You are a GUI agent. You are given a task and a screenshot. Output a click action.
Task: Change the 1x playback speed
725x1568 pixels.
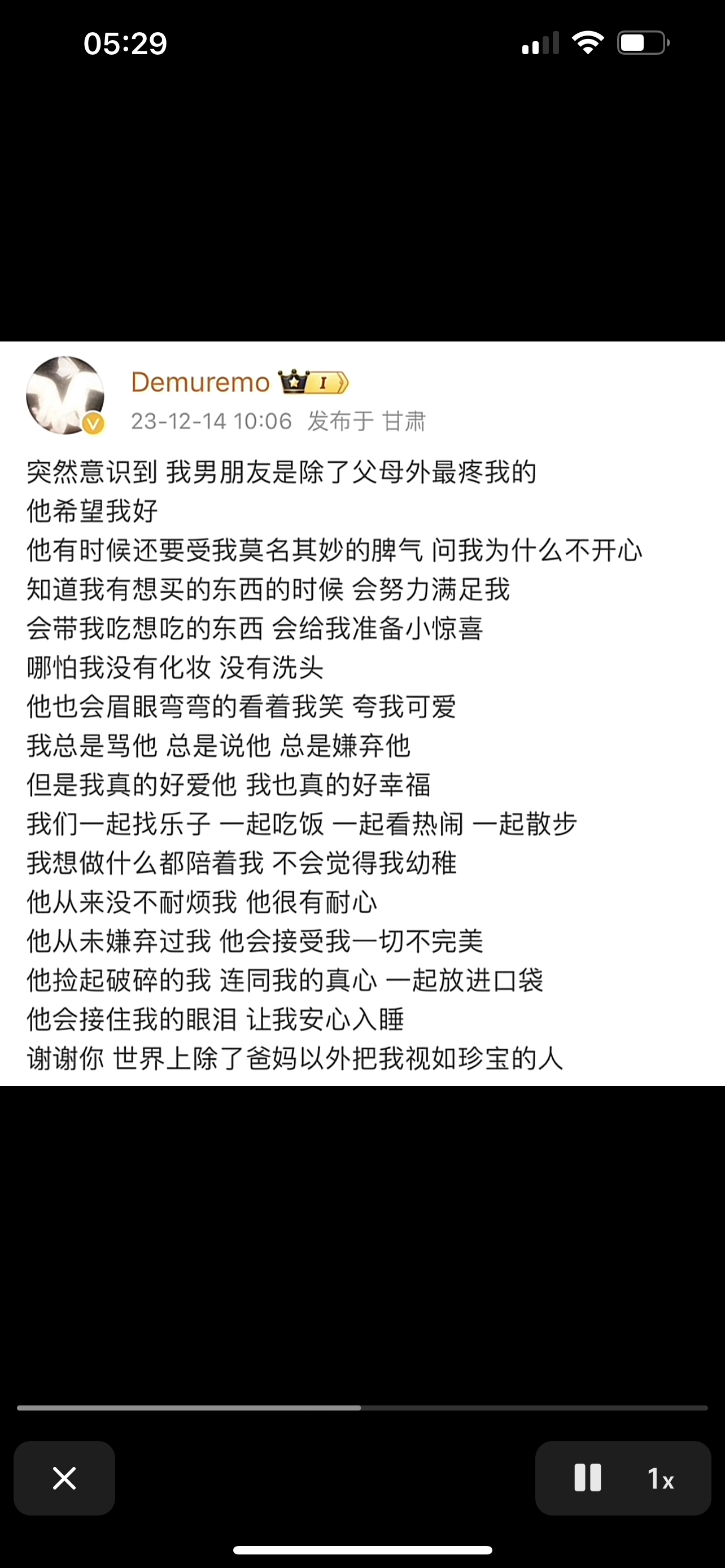[661, 1478]
